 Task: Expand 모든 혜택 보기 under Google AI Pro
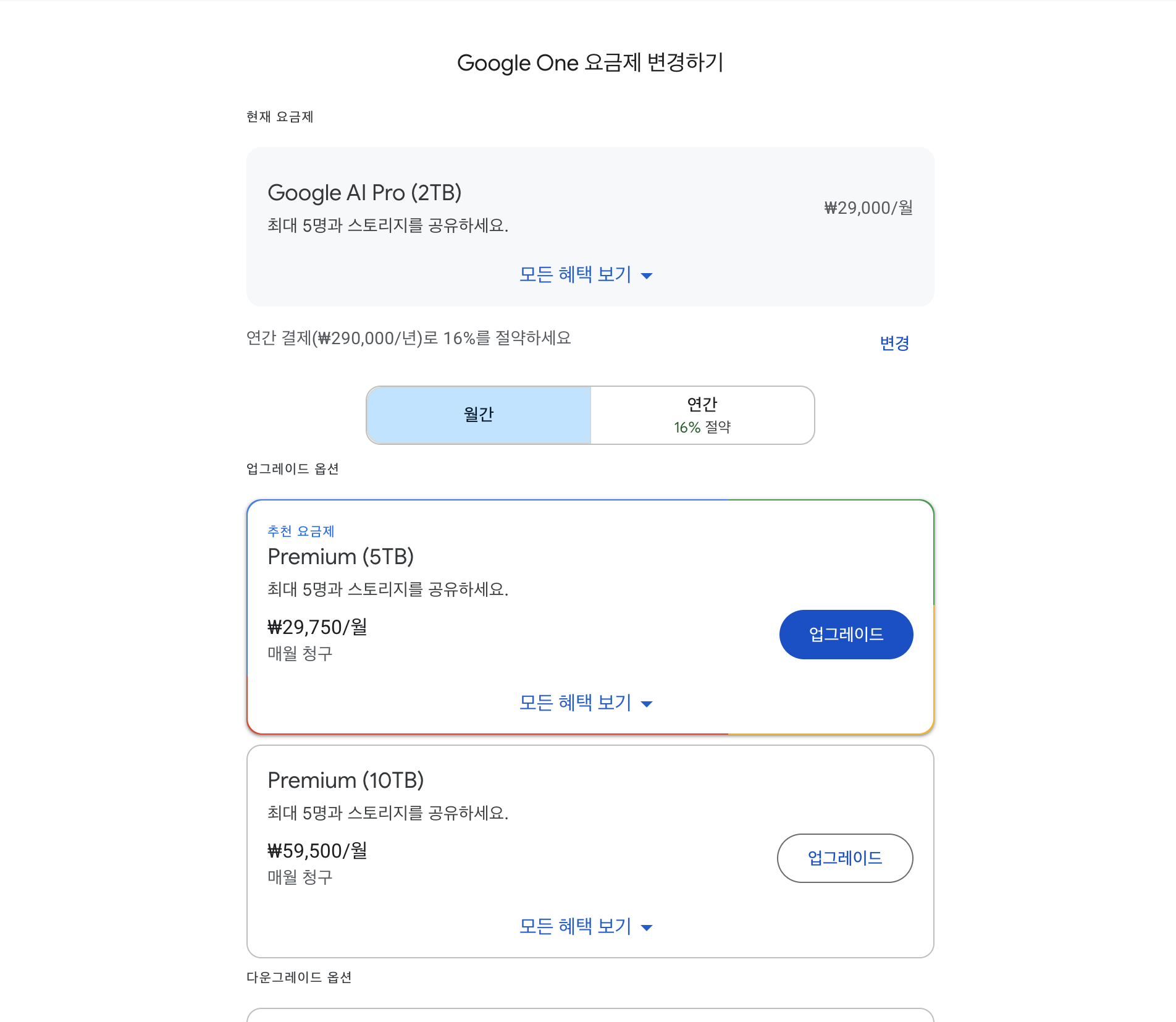click(586, 274)
